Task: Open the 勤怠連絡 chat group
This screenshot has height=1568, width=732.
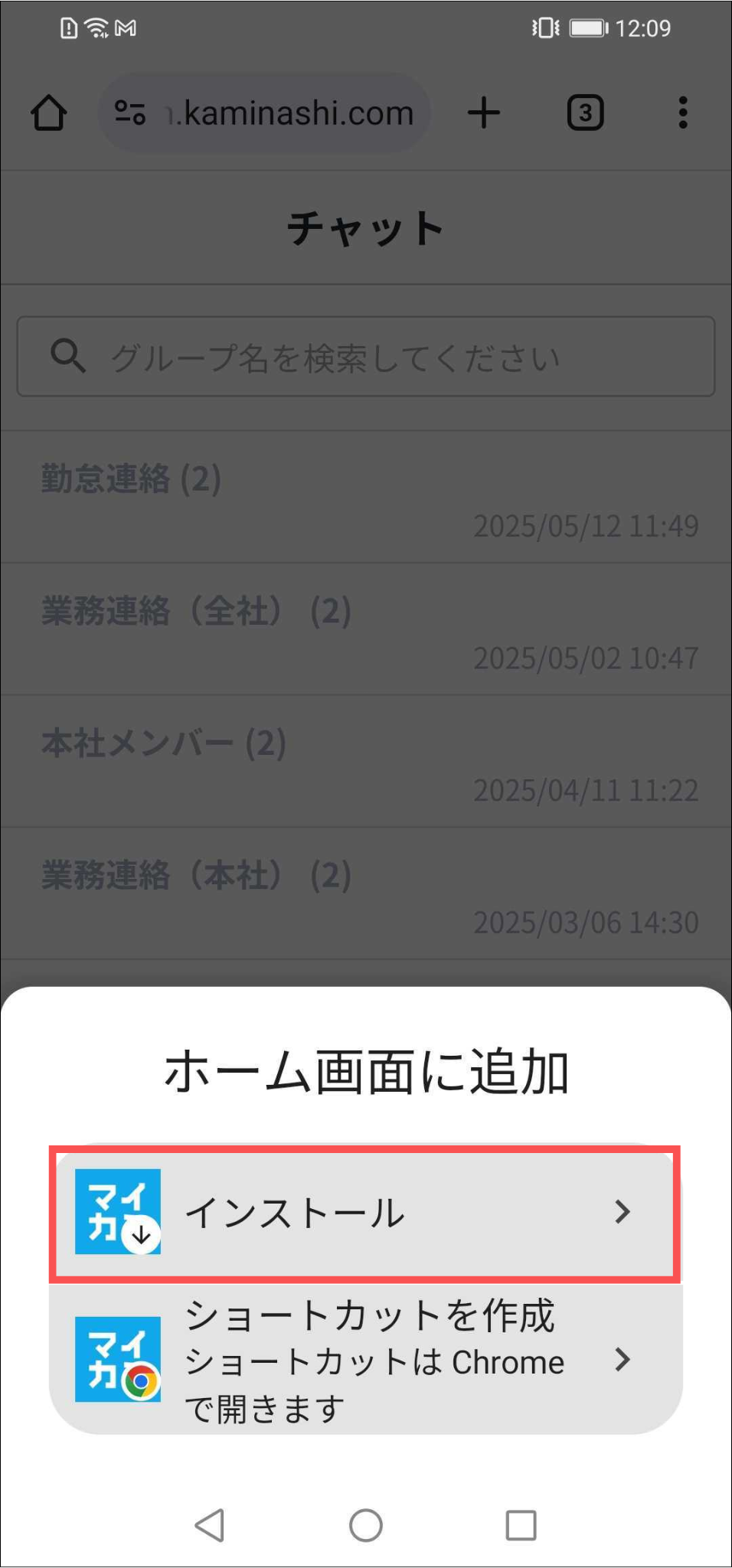Action: [366, 498]
